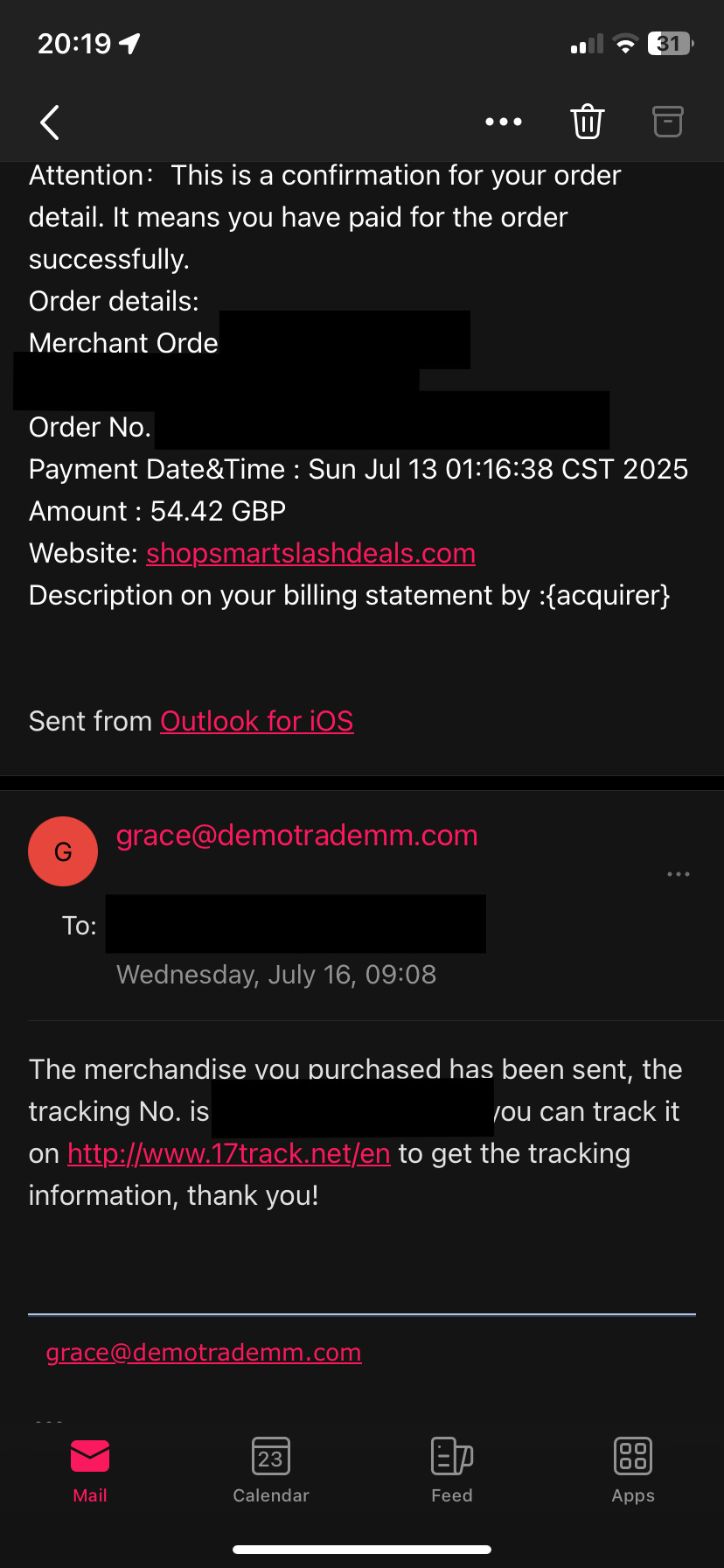Go back to the inbox
The image size is (724, 1568).
(x=50, y=122)
